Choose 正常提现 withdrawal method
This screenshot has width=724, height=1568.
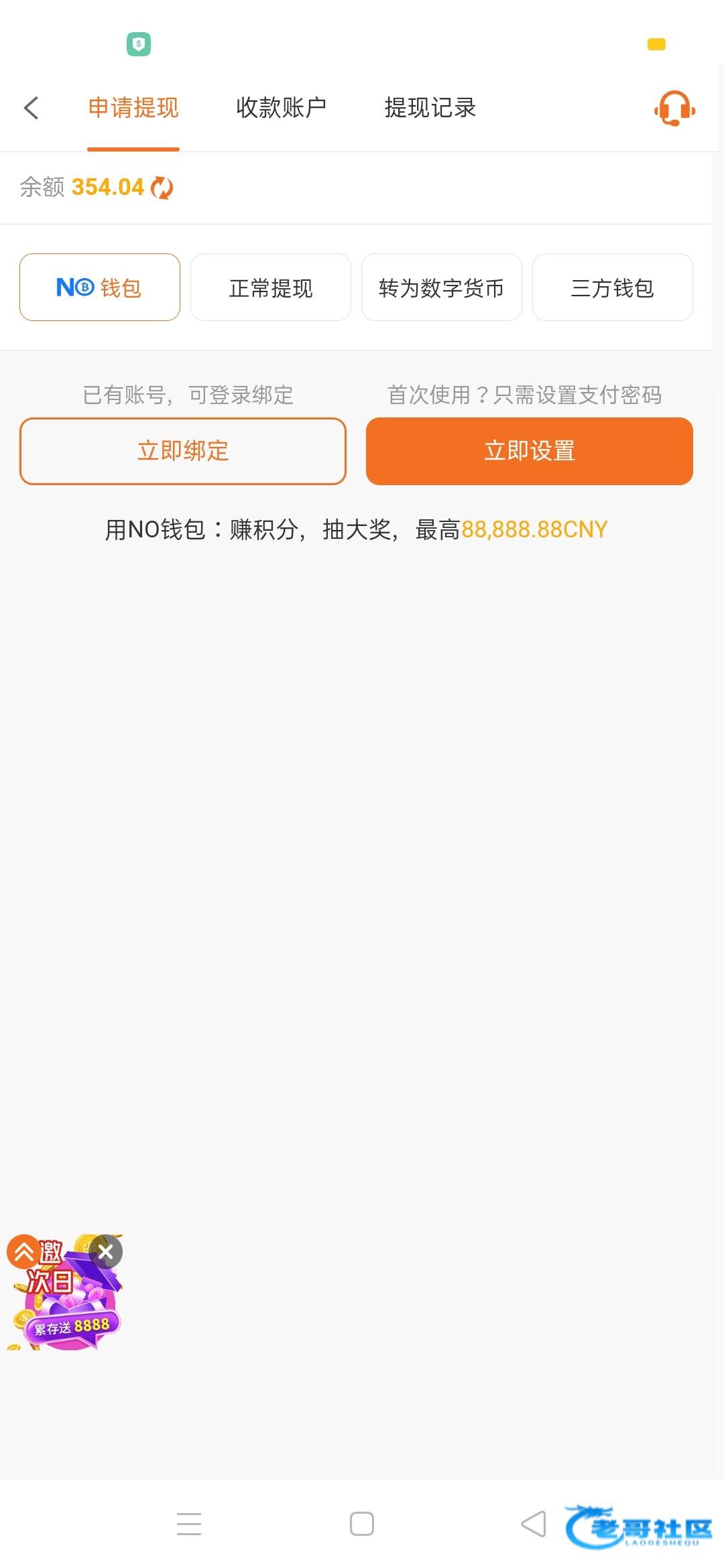click(271, 287)
